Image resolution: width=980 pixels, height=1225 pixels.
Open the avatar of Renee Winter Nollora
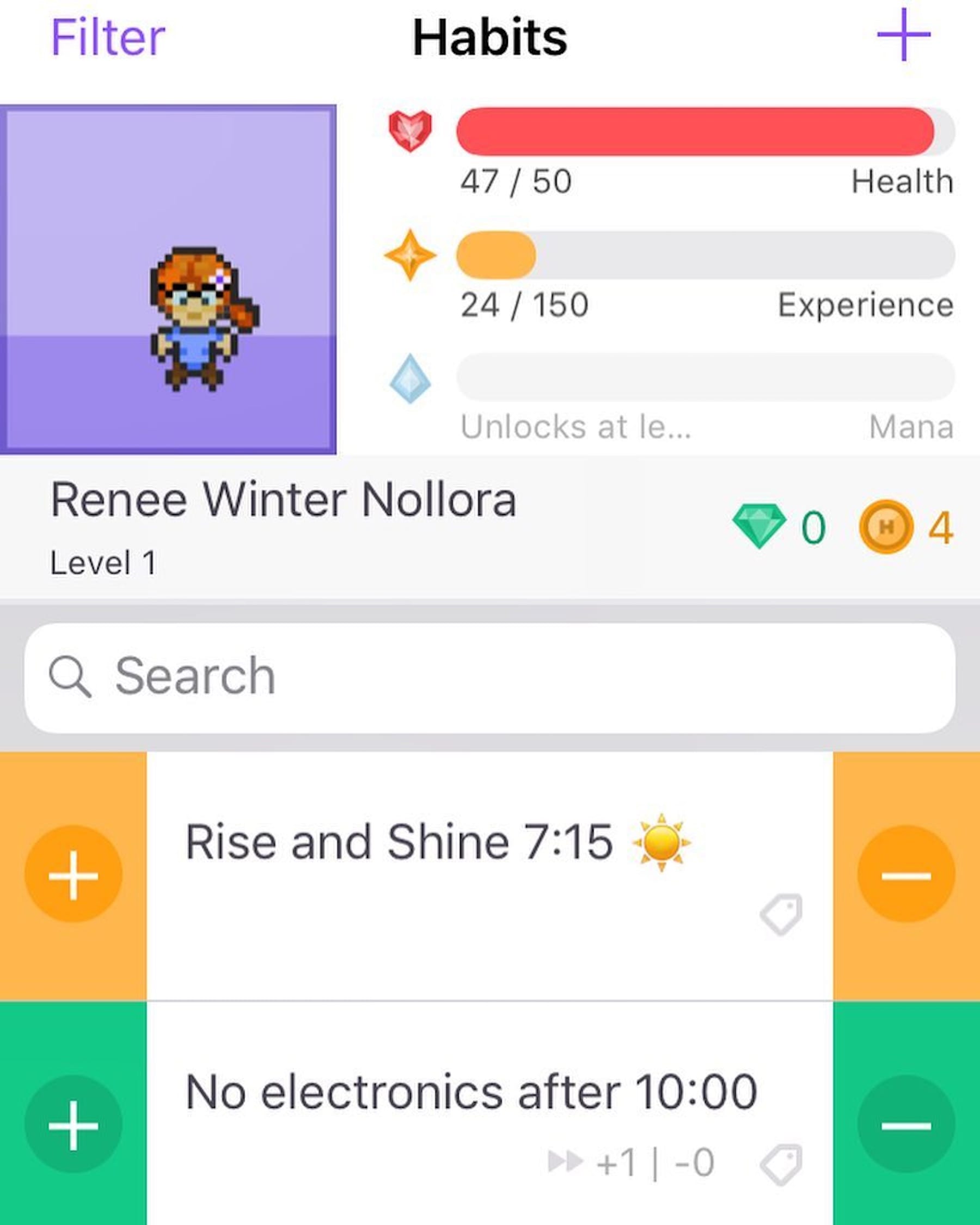point(168,279)
